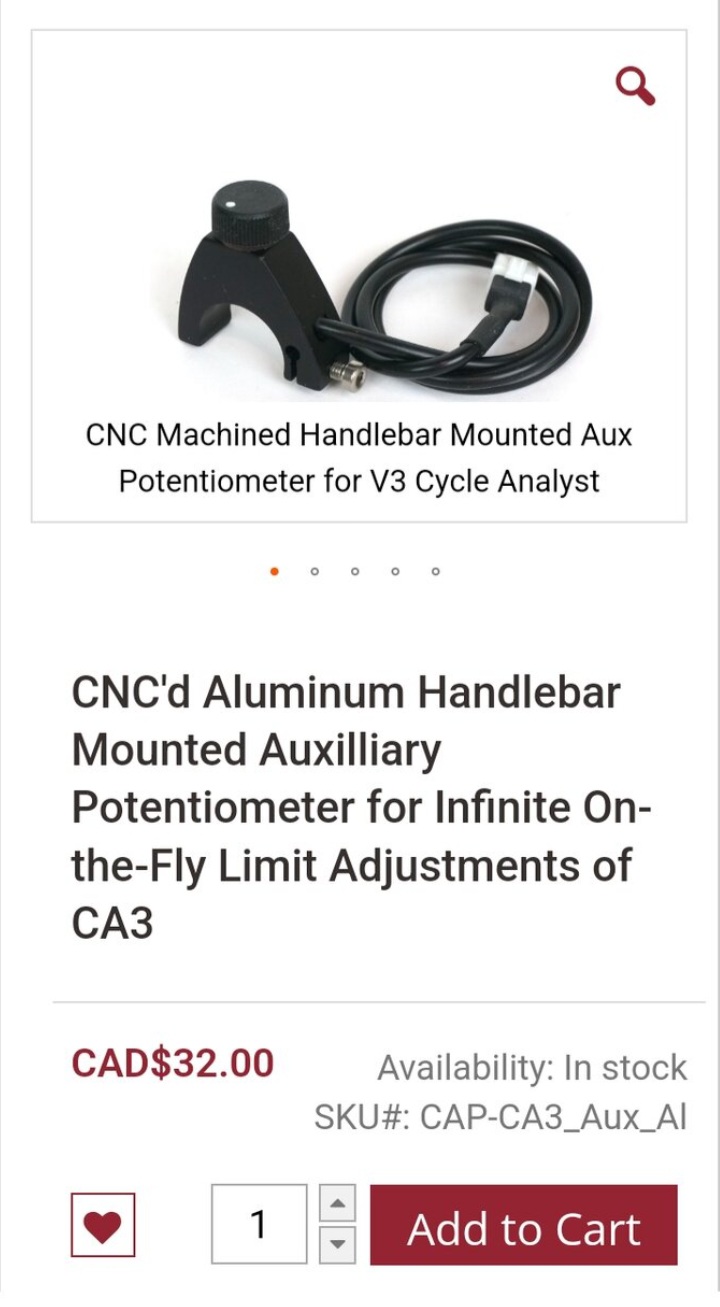Jump to the second image dot
The image size is (720, 1307).
tap(315, 572)
